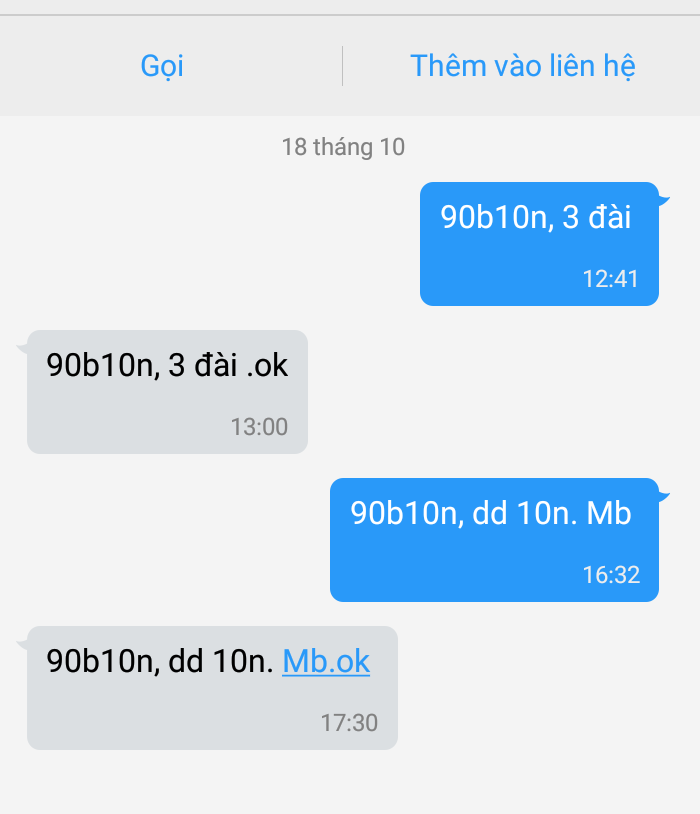Open the Mb.ok link in message
This screenshot has height=814, width=700.
click(x=326, y=661)
